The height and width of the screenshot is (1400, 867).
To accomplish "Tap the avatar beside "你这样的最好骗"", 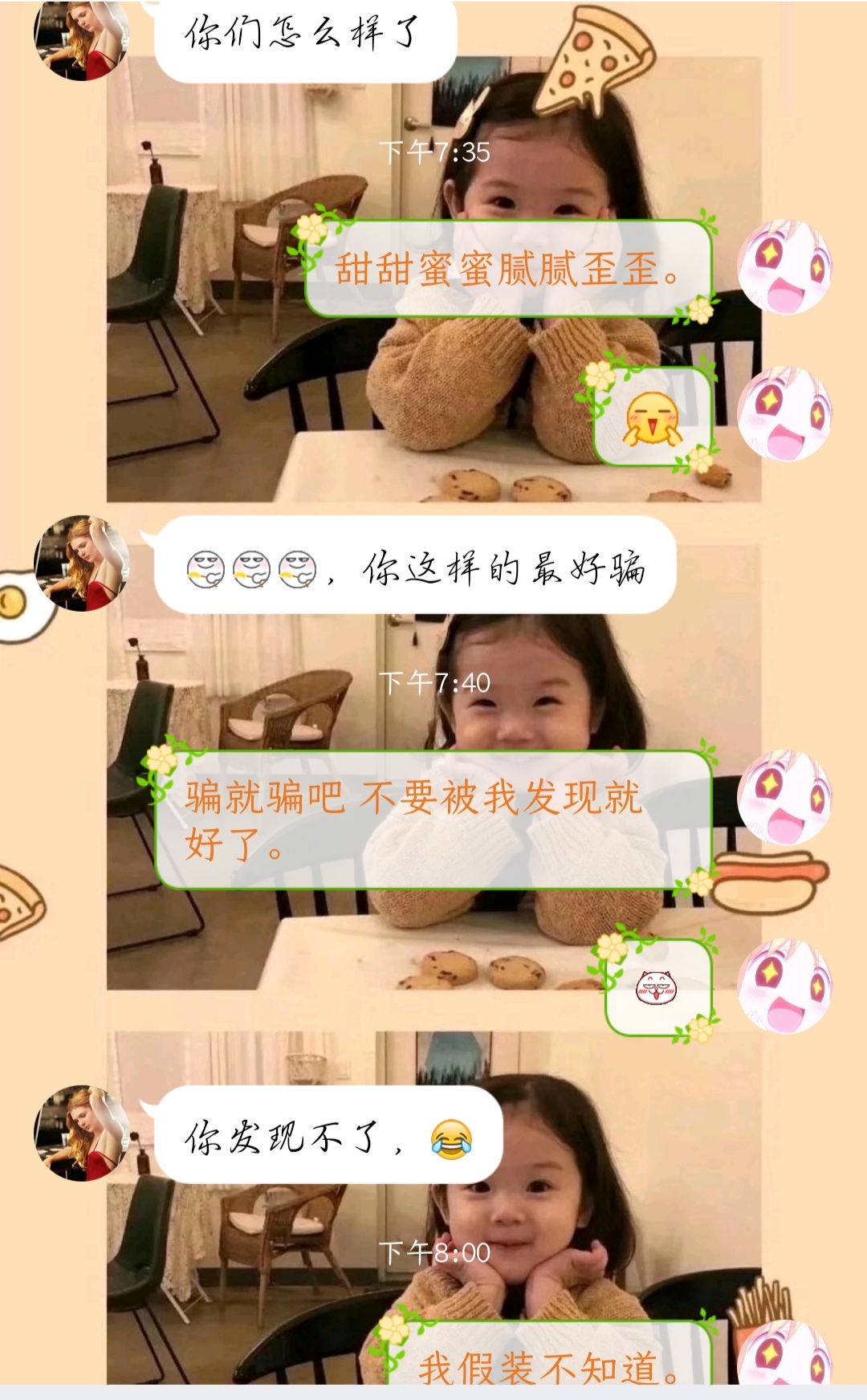I will (81, 564).
